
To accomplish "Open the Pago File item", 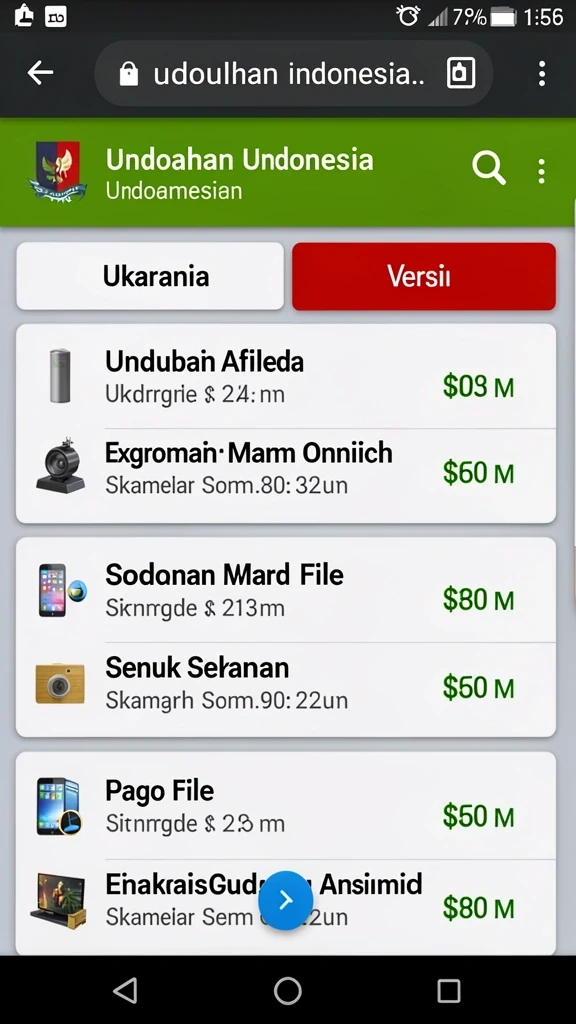I will pos(286,804).
